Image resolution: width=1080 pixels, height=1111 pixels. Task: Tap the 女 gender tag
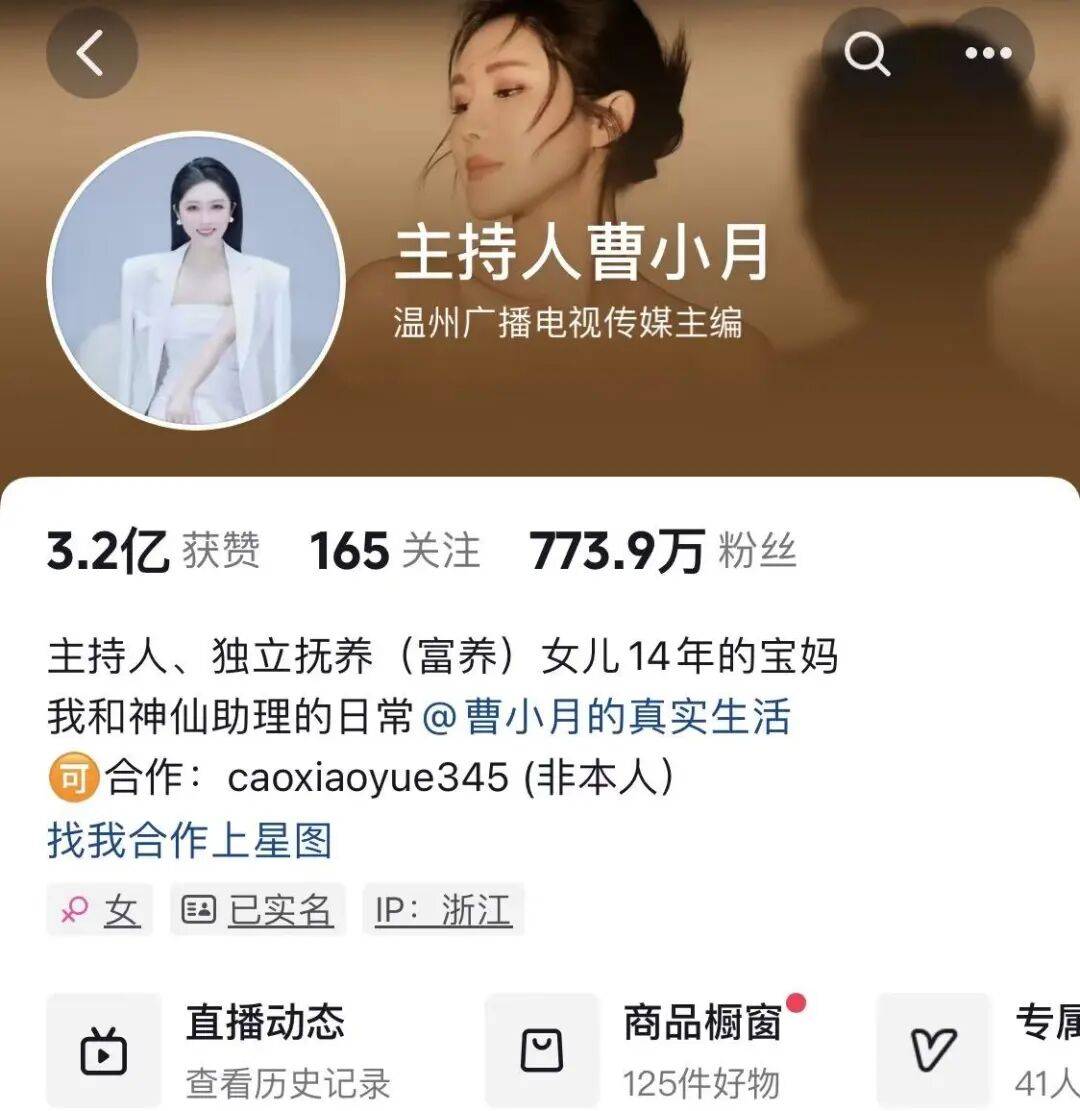(100, 909)
